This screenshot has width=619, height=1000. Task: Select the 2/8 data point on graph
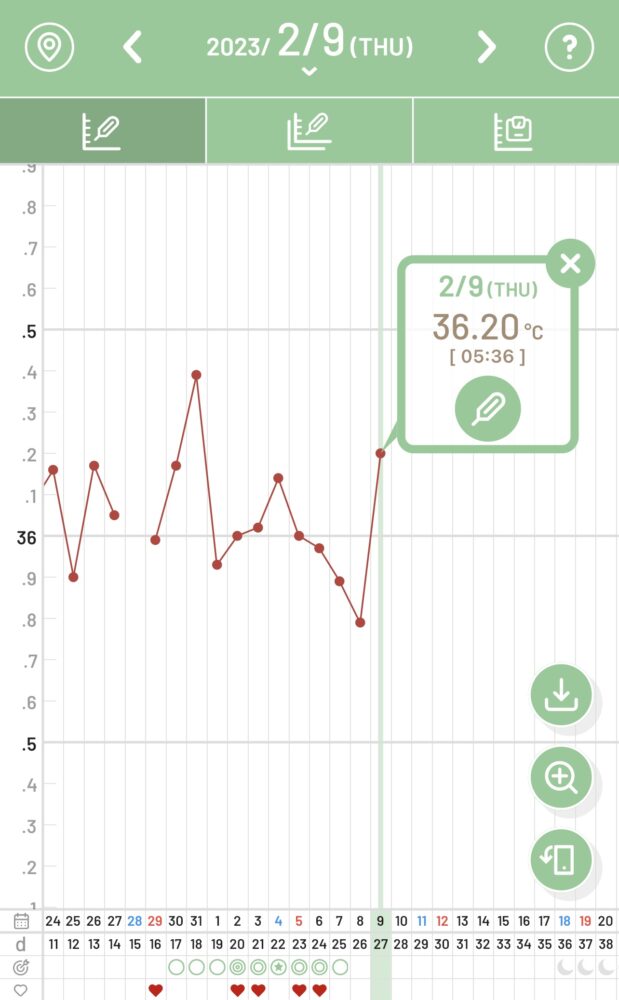(360, 622)
